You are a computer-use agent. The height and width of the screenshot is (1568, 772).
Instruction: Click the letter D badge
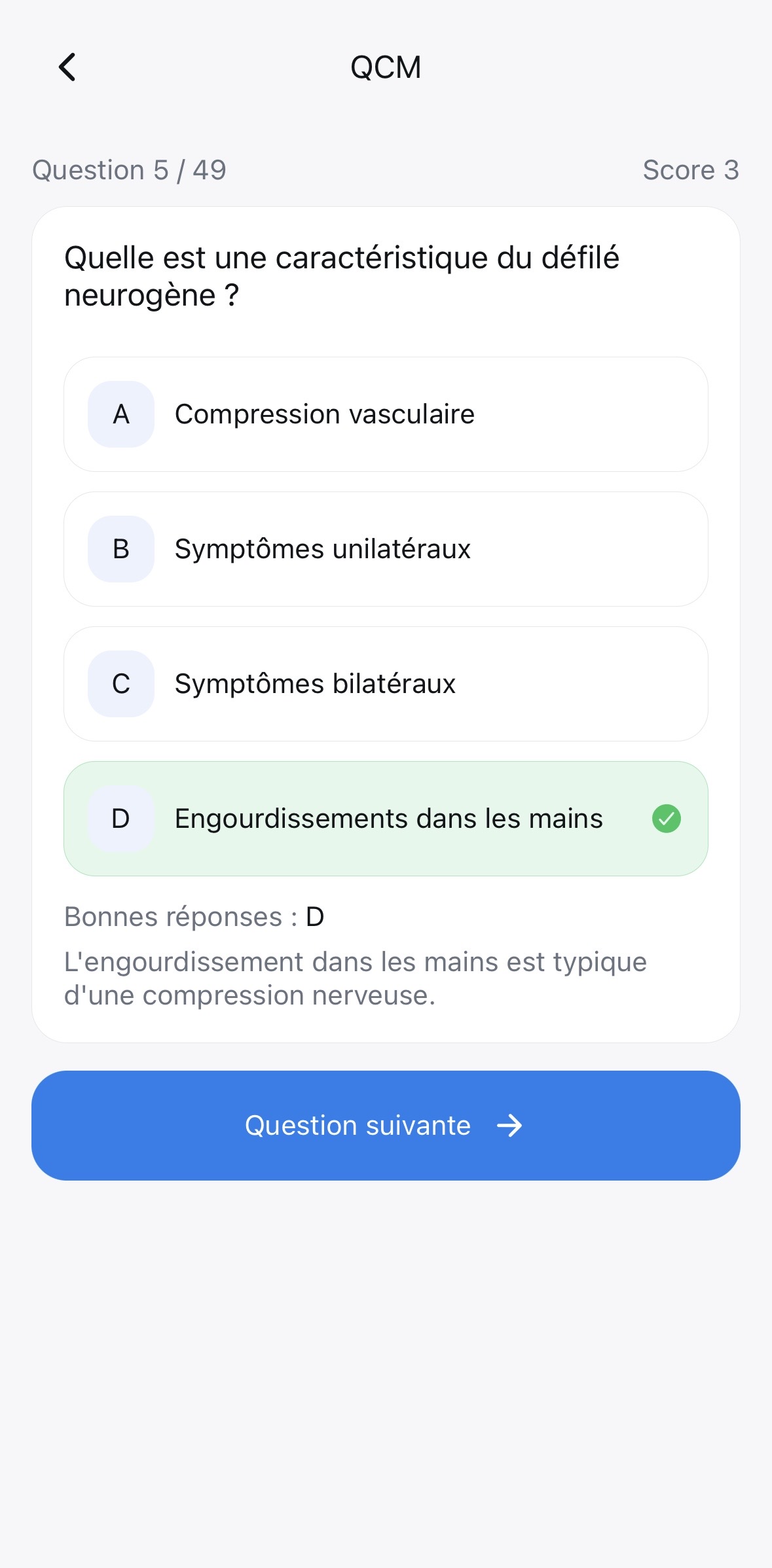(x=120, y=818)
